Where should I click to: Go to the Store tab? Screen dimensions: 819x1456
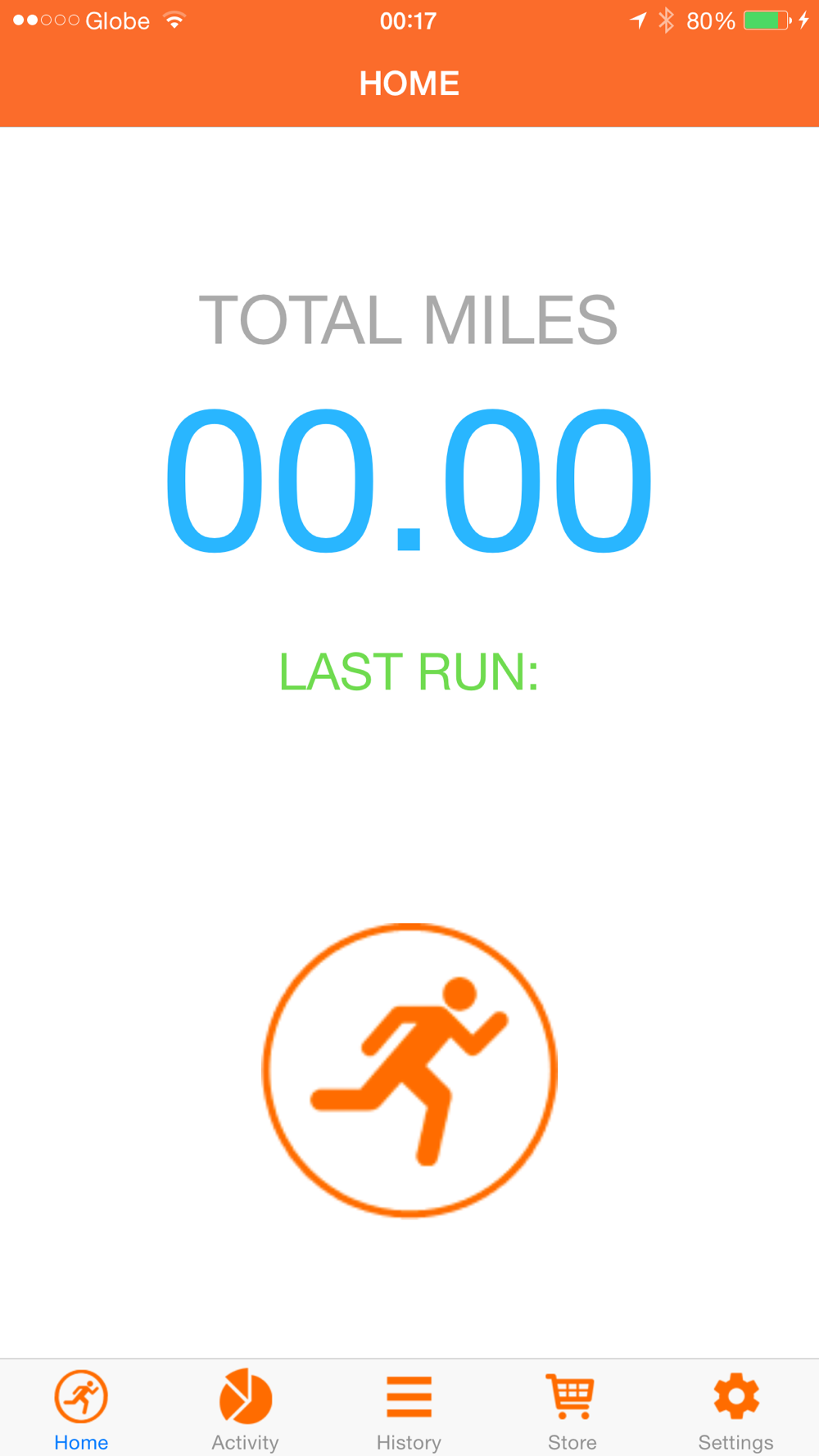click(572, 1410)
